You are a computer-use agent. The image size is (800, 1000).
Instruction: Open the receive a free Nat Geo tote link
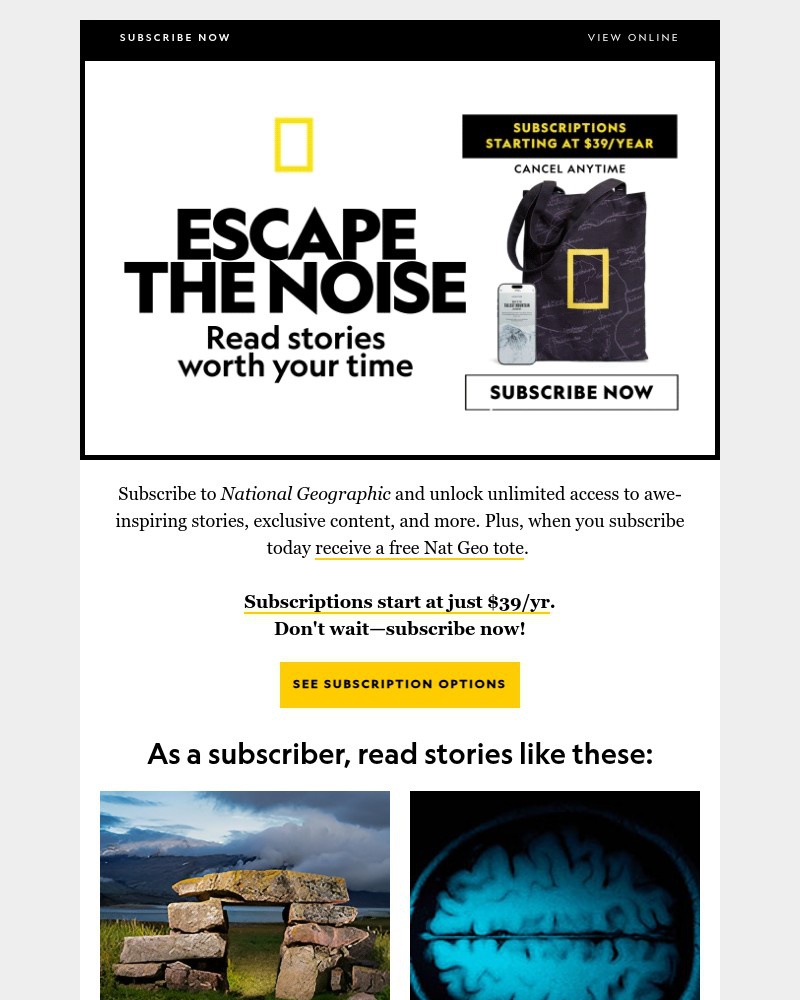[x=419, y=548]
